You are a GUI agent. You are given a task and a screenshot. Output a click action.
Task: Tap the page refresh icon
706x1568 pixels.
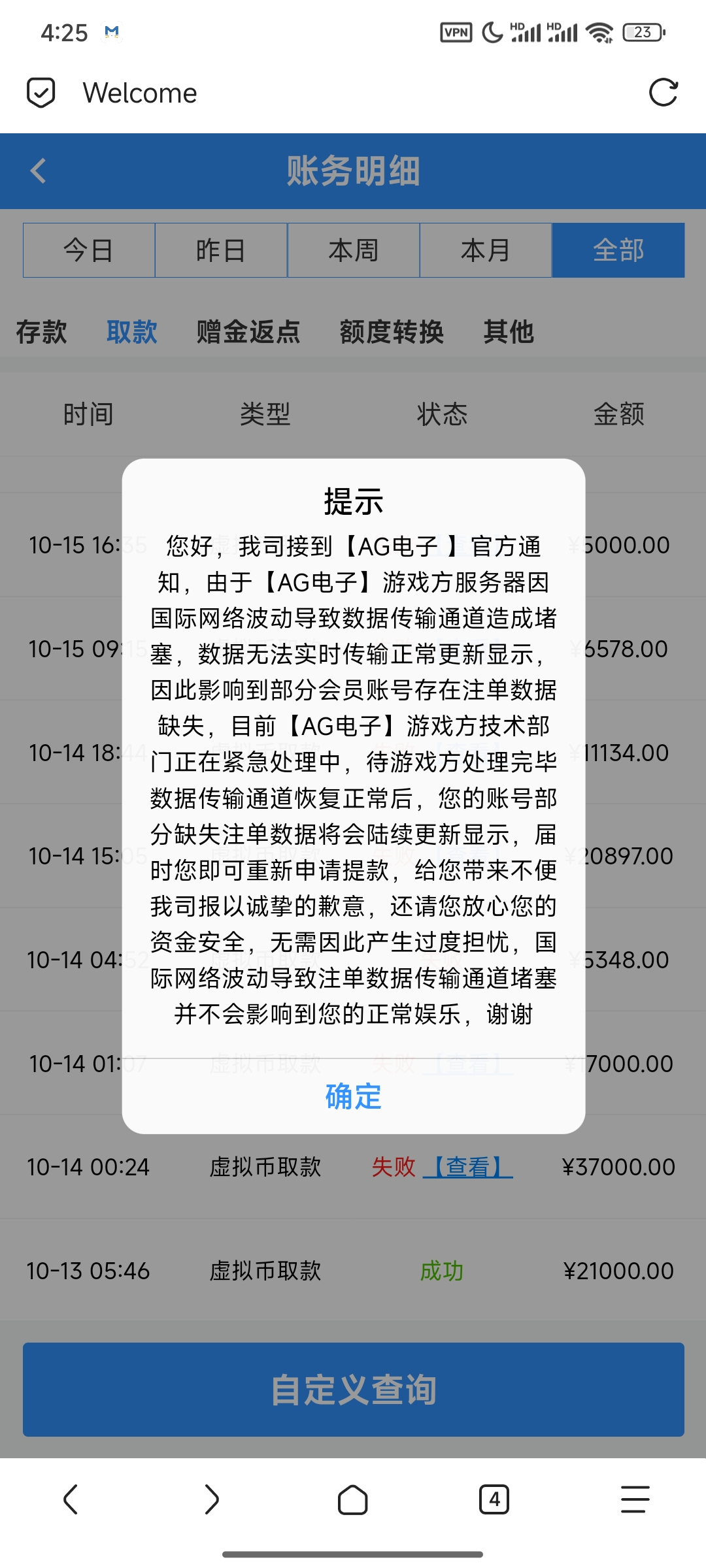tap(664, 93)
